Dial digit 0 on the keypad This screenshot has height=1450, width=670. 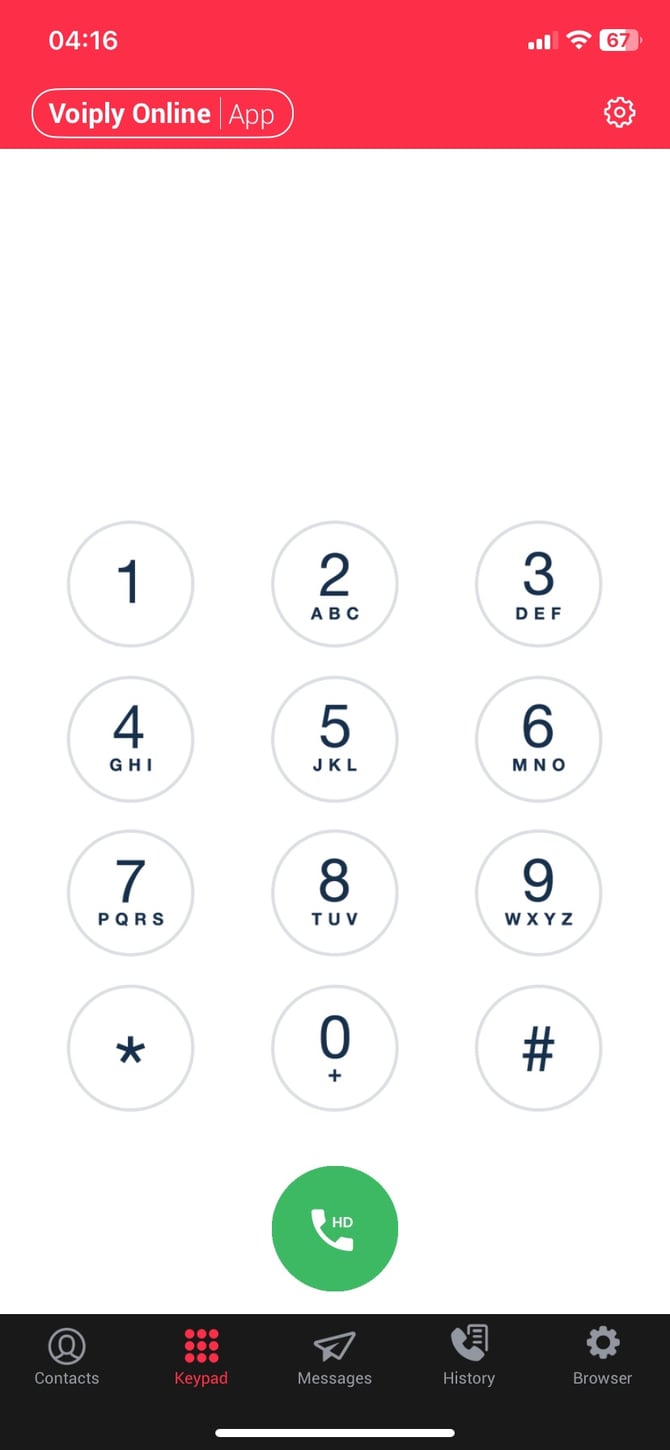pos(335,1048)
